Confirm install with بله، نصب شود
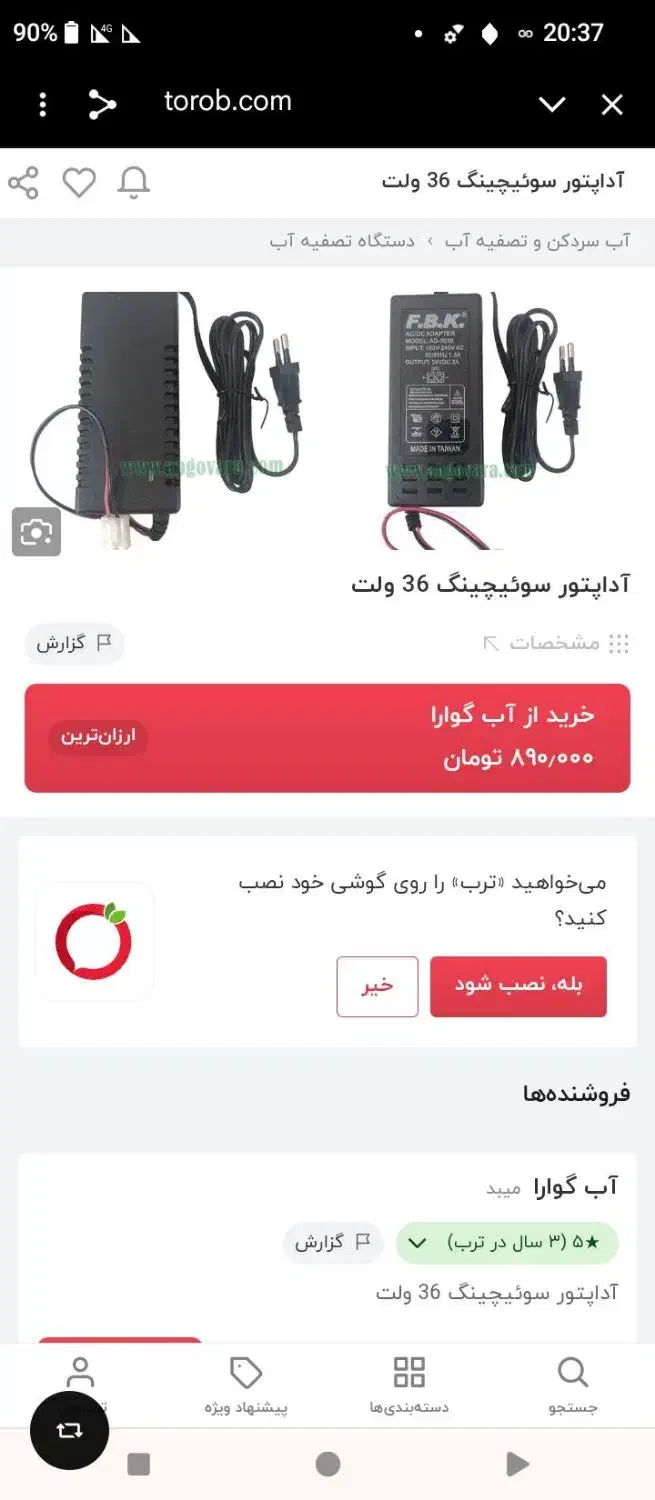Screen dimensions: 655x1500 (x=518, y=986)
